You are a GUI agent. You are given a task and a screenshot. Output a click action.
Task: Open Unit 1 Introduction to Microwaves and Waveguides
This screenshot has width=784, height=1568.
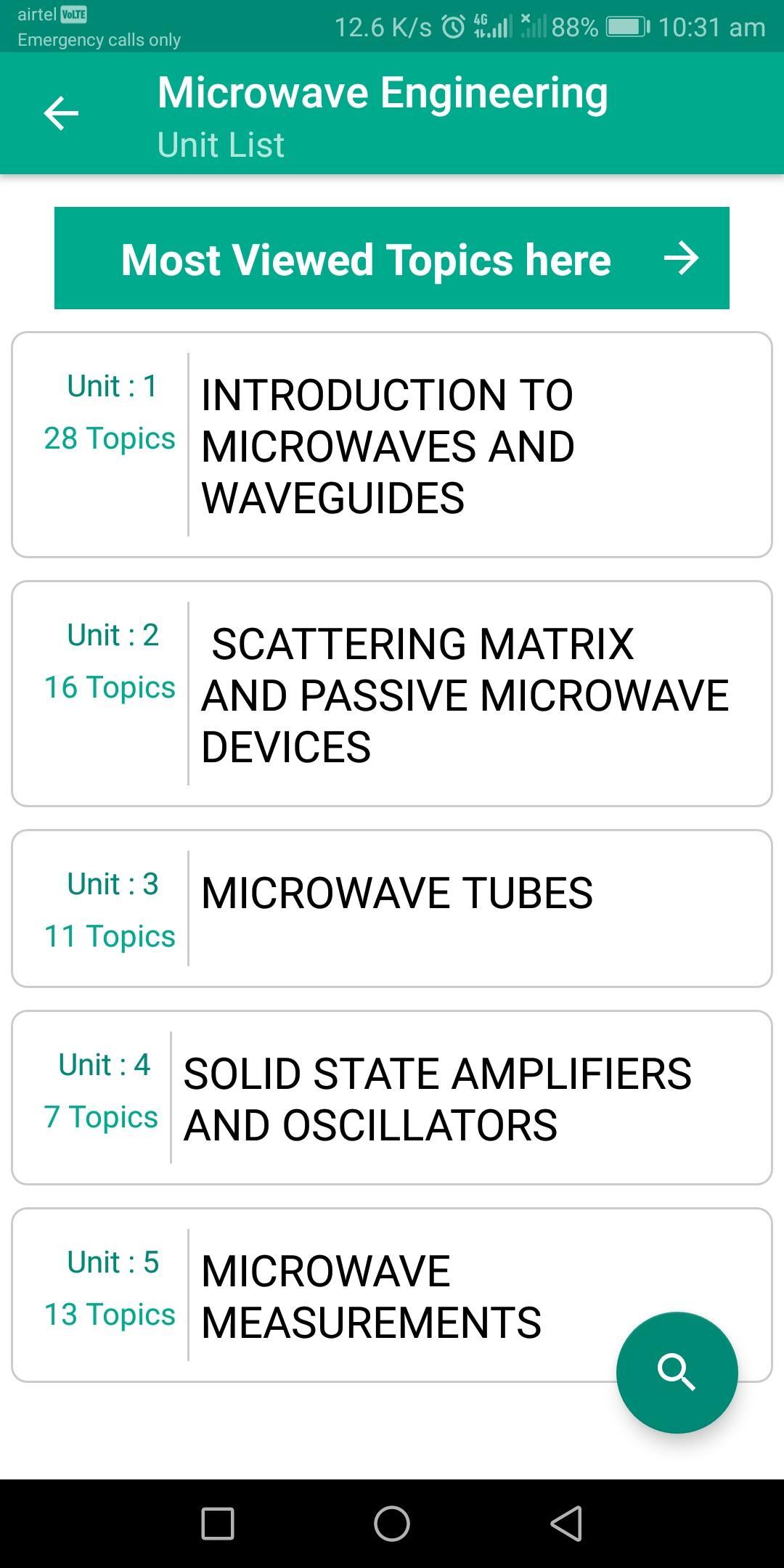pos(392,443)
